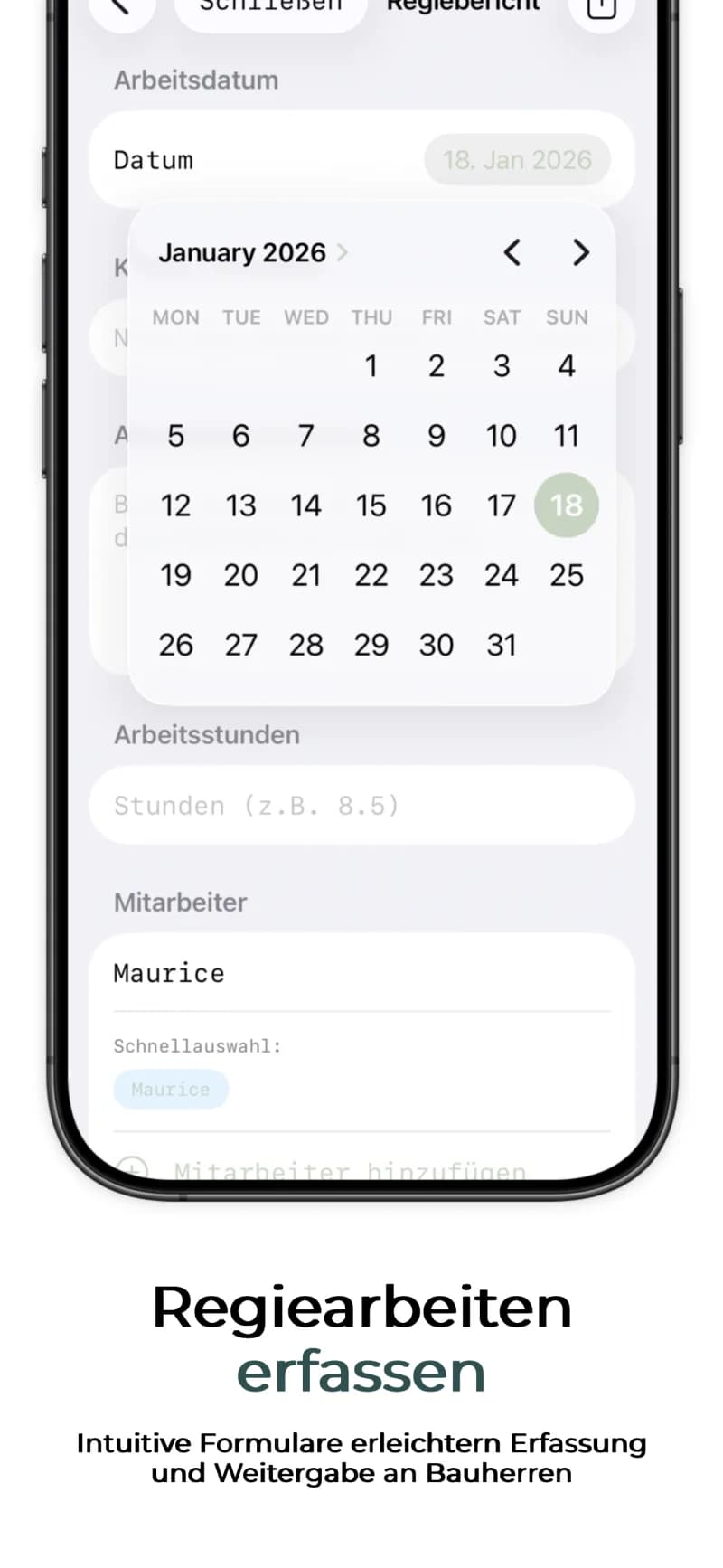The image size is (723, 1568).
Task: Select January 1 in the calendar
Action: coord(371,366)
